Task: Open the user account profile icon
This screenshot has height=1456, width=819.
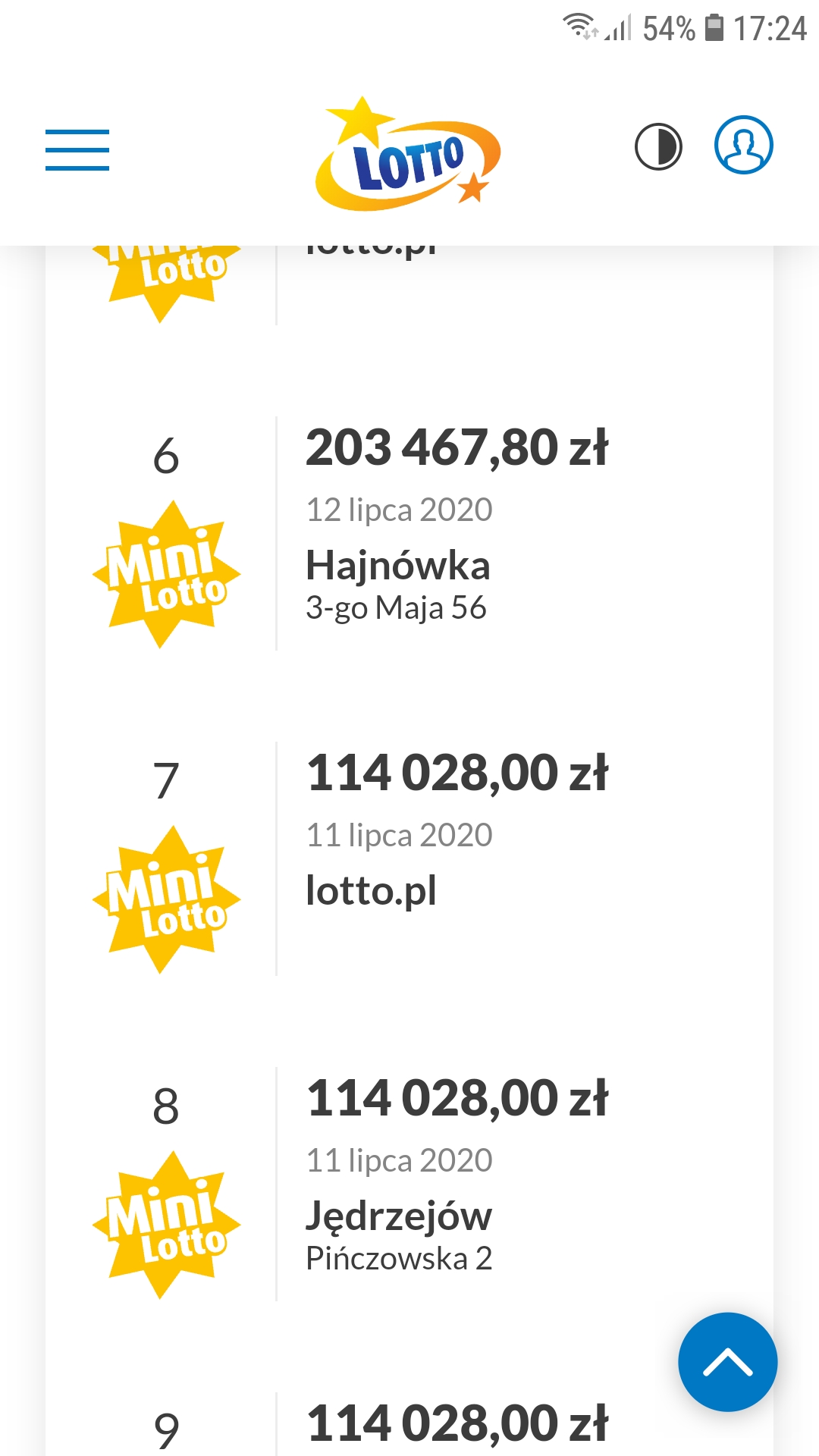Action: [x=744, y=145]
